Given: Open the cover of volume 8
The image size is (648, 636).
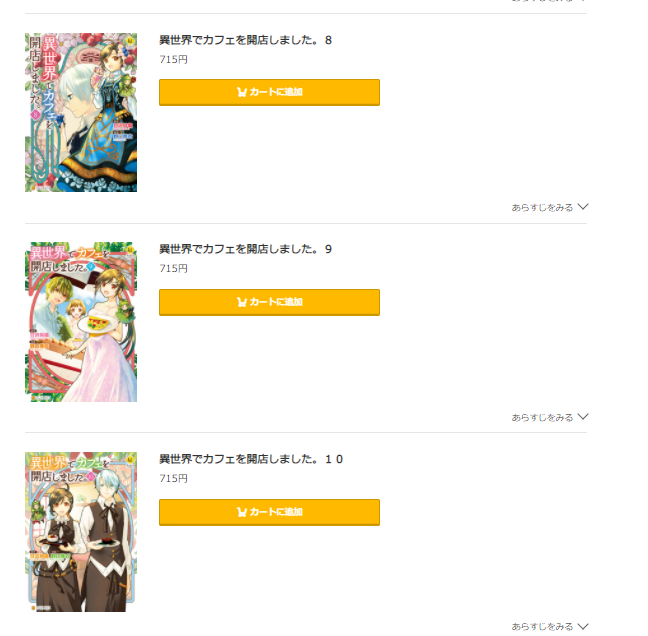Looking at the screenshot, I should (x=81, y=112).
